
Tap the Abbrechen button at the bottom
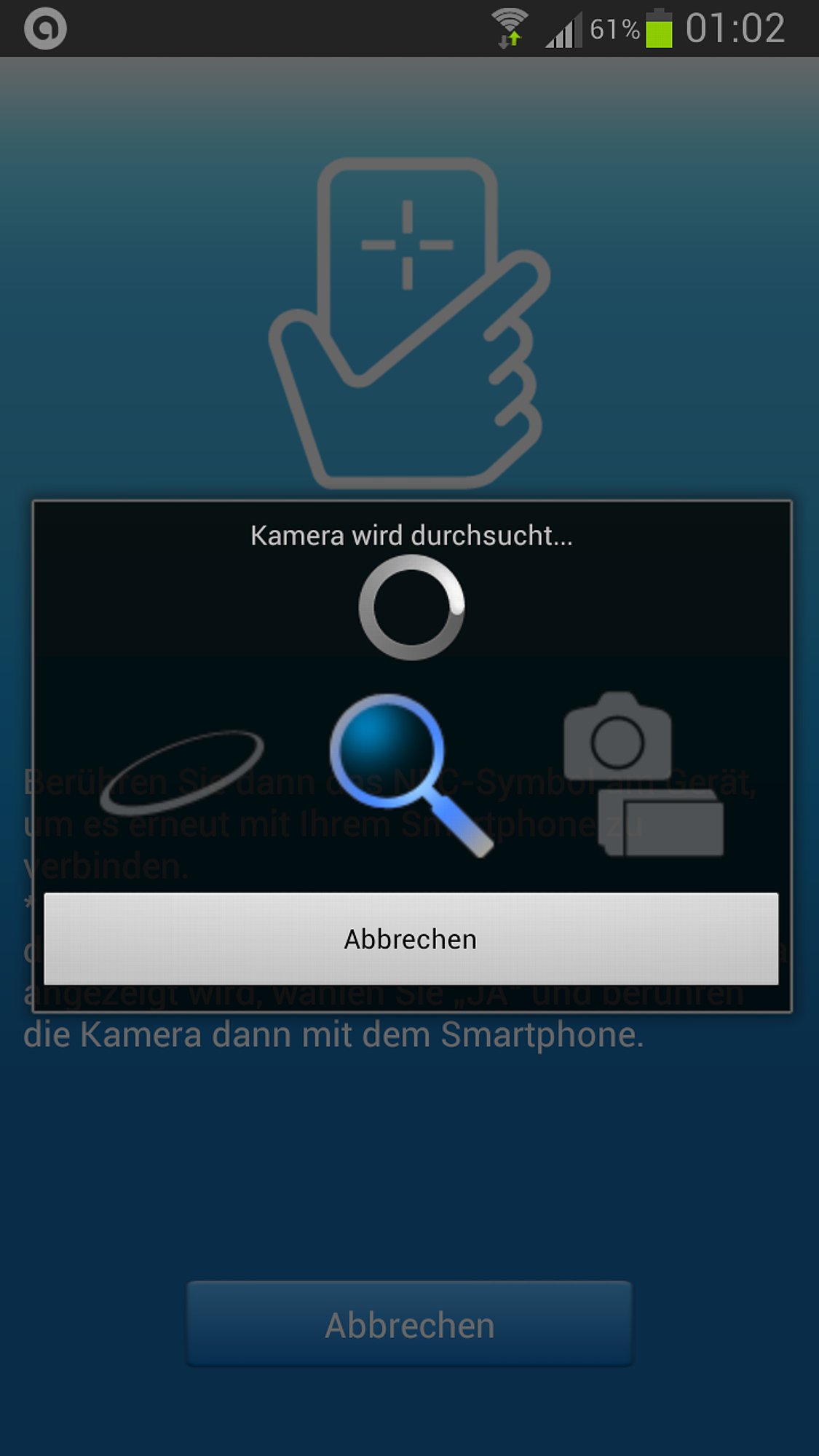click(x=409, y=1324)
